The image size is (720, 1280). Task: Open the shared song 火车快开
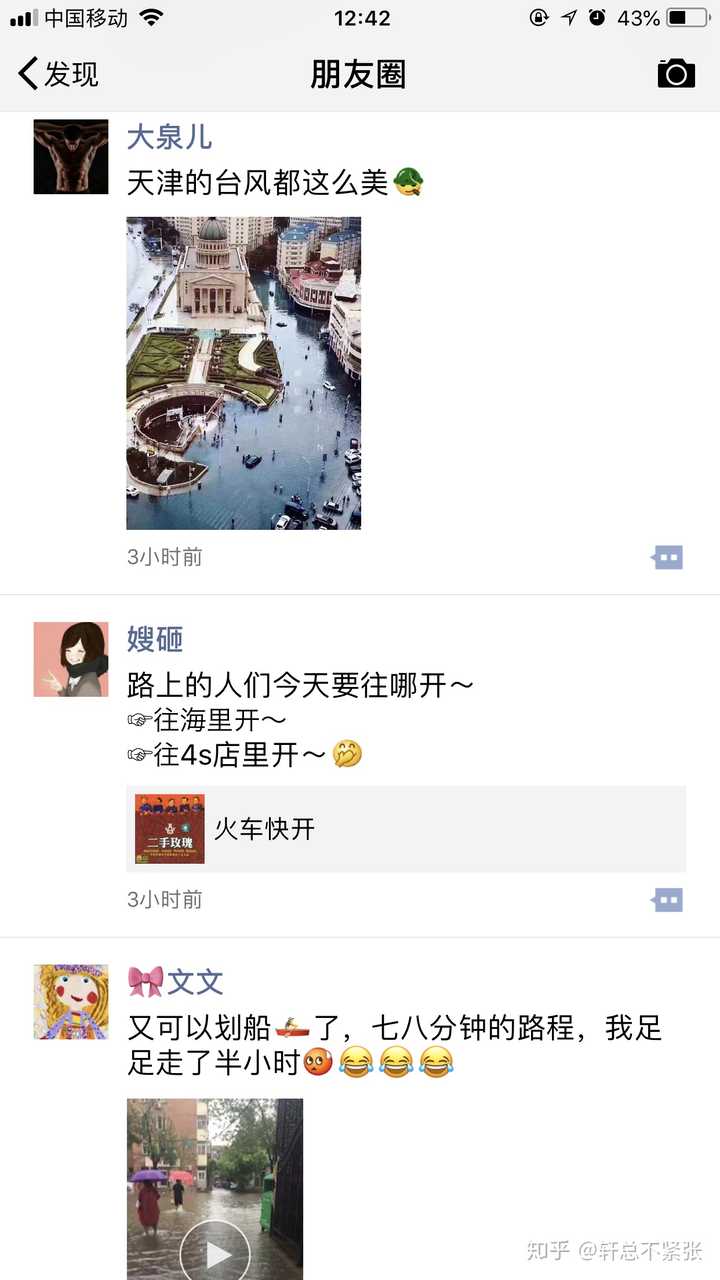click(x=405, y=829)
